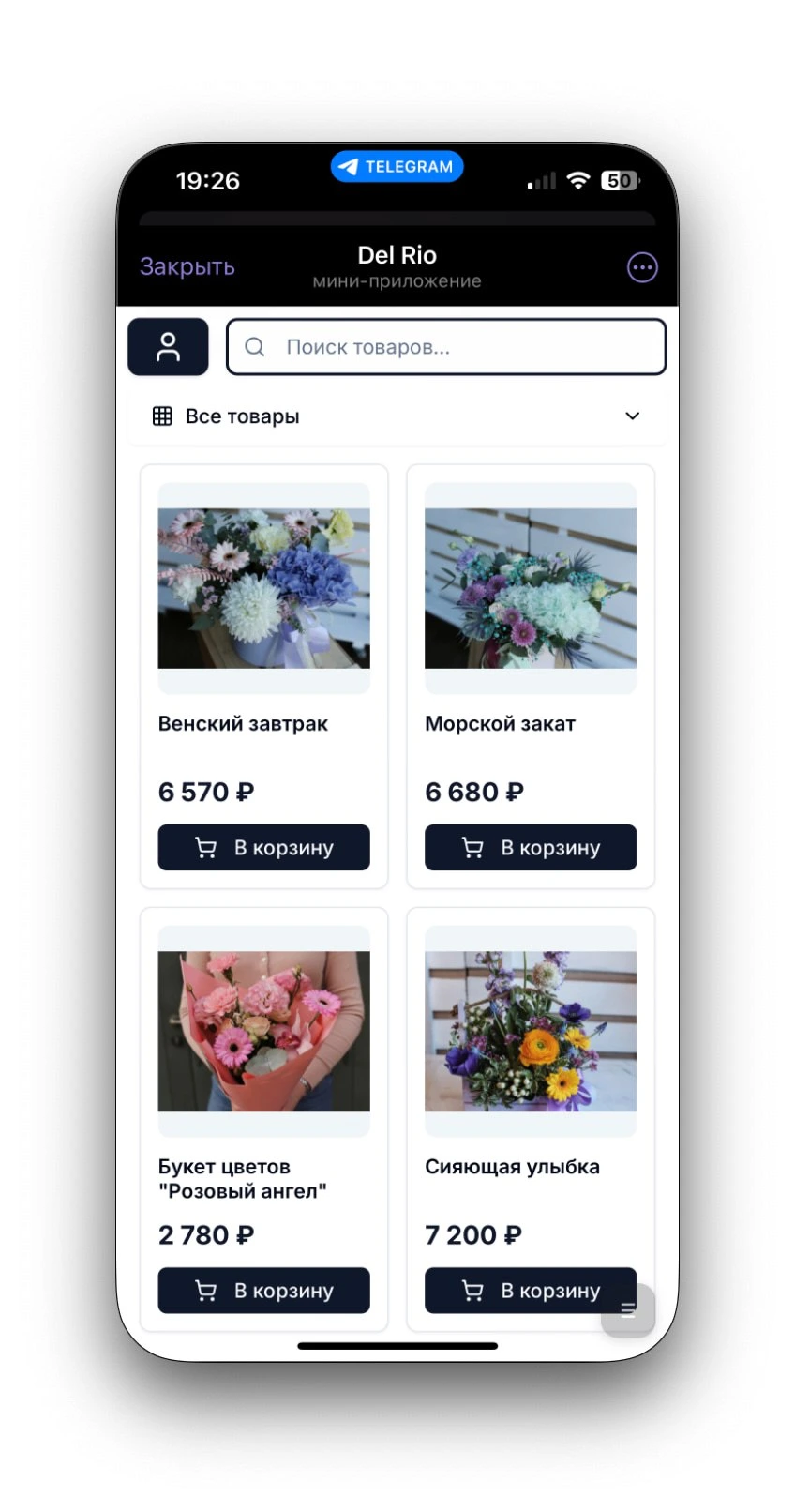This screenshot has height=1512, width=795.
Task: Open the Морской закат product card
Action: click(x=531, y=589)
